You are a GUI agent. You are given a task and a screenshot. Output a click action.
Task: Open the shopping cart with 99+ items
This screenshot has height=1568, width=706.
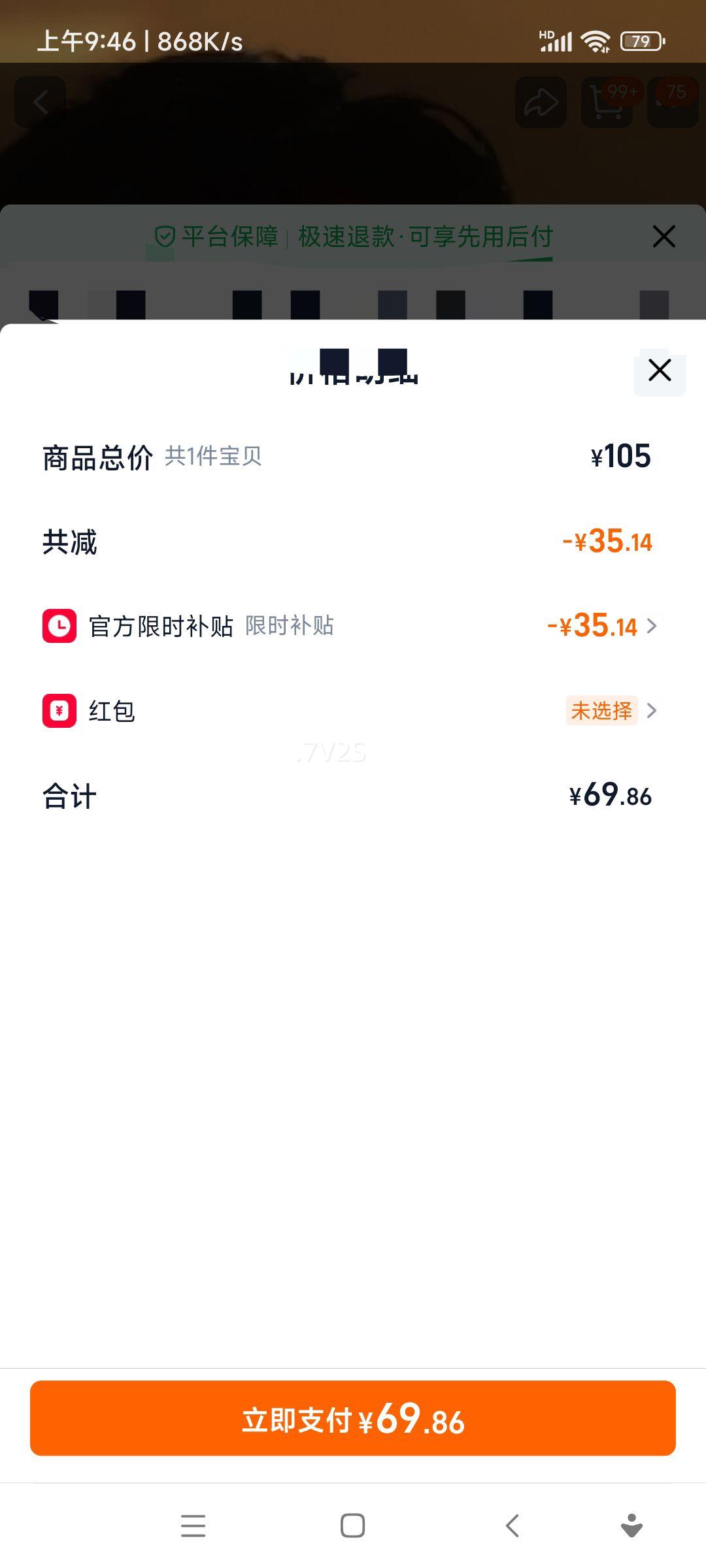pos(606,103)
